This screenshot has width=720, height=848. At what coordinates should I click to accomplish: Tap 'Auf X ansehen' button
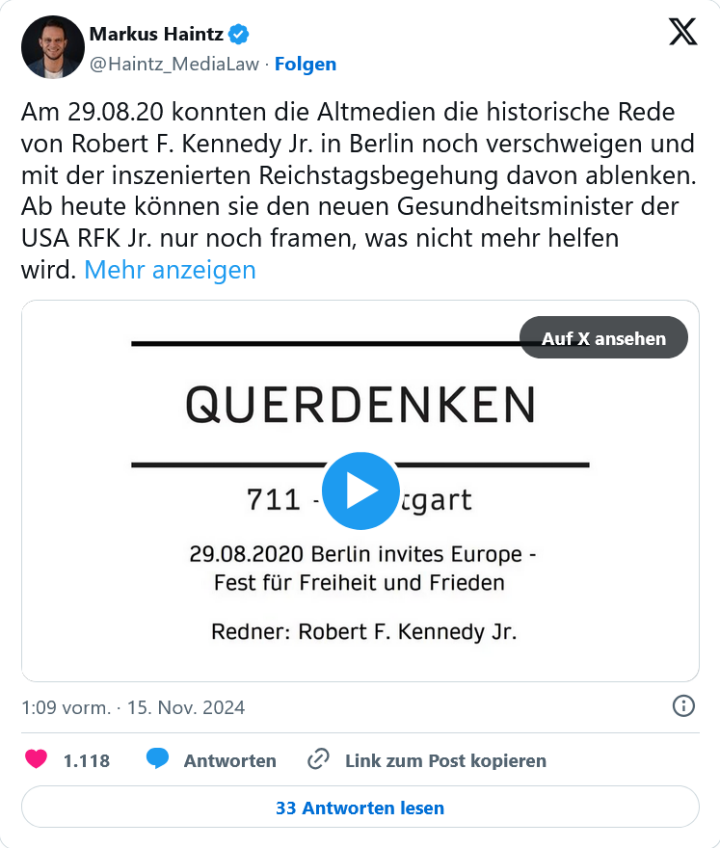point(603,338)
